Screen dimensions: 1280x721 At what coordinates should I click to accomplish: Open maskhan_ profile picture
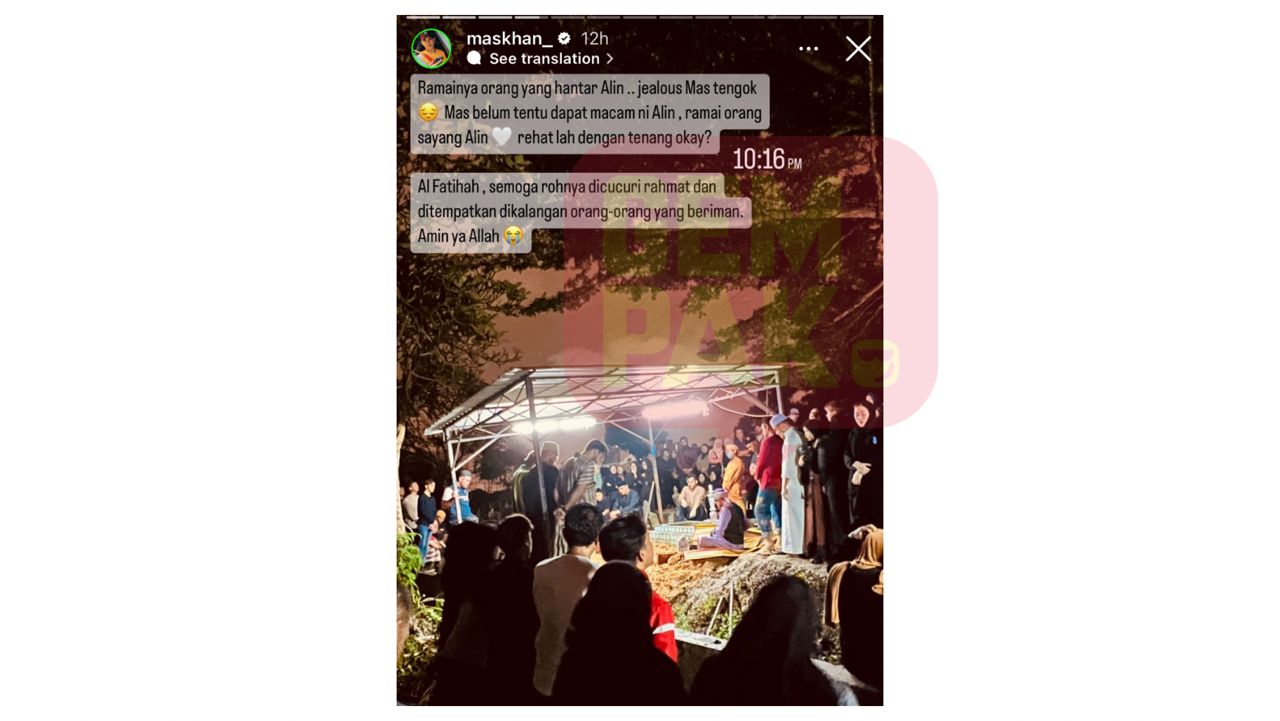[431, 48]
